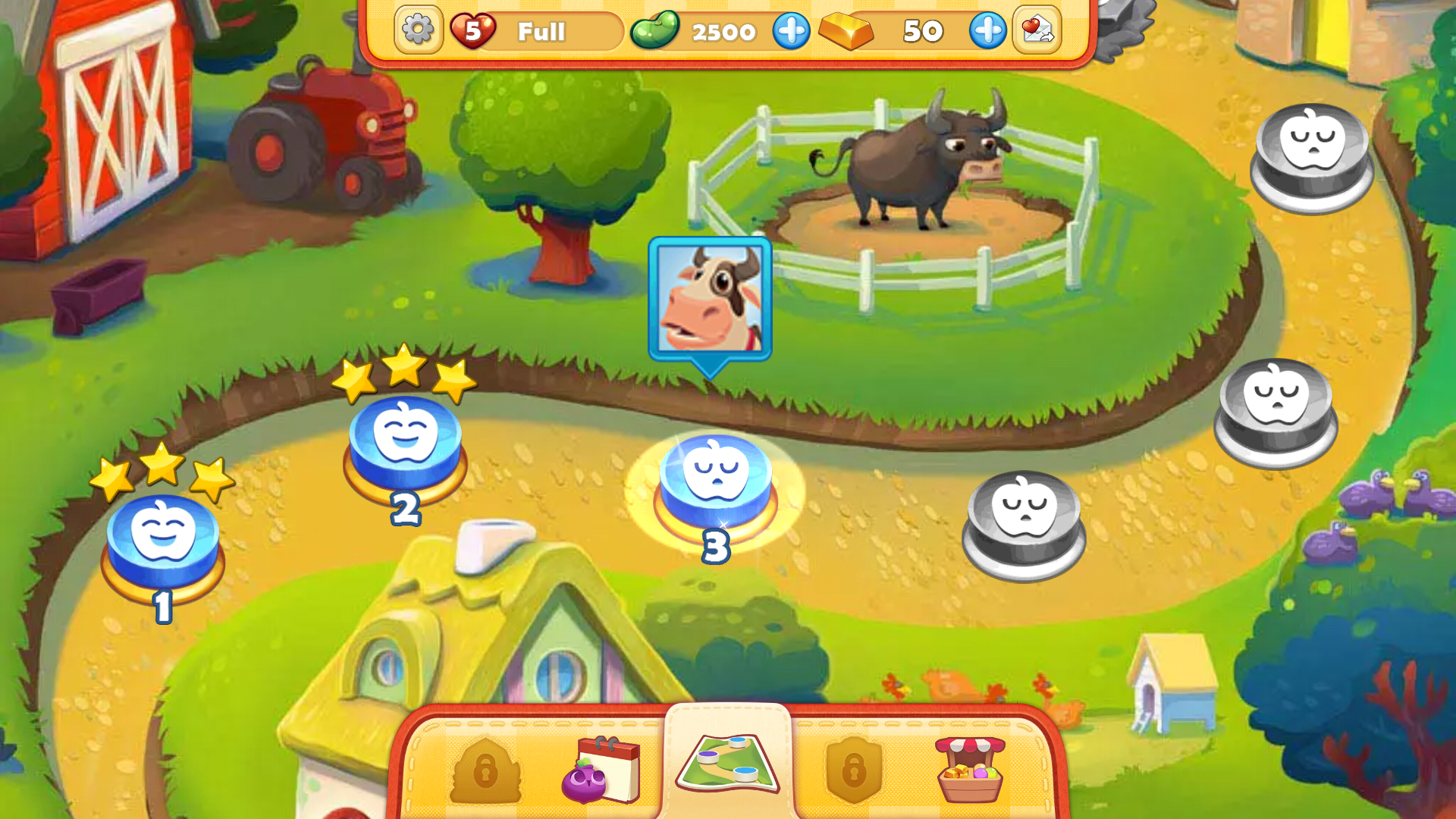Buy more gold bars

point(987,31)
